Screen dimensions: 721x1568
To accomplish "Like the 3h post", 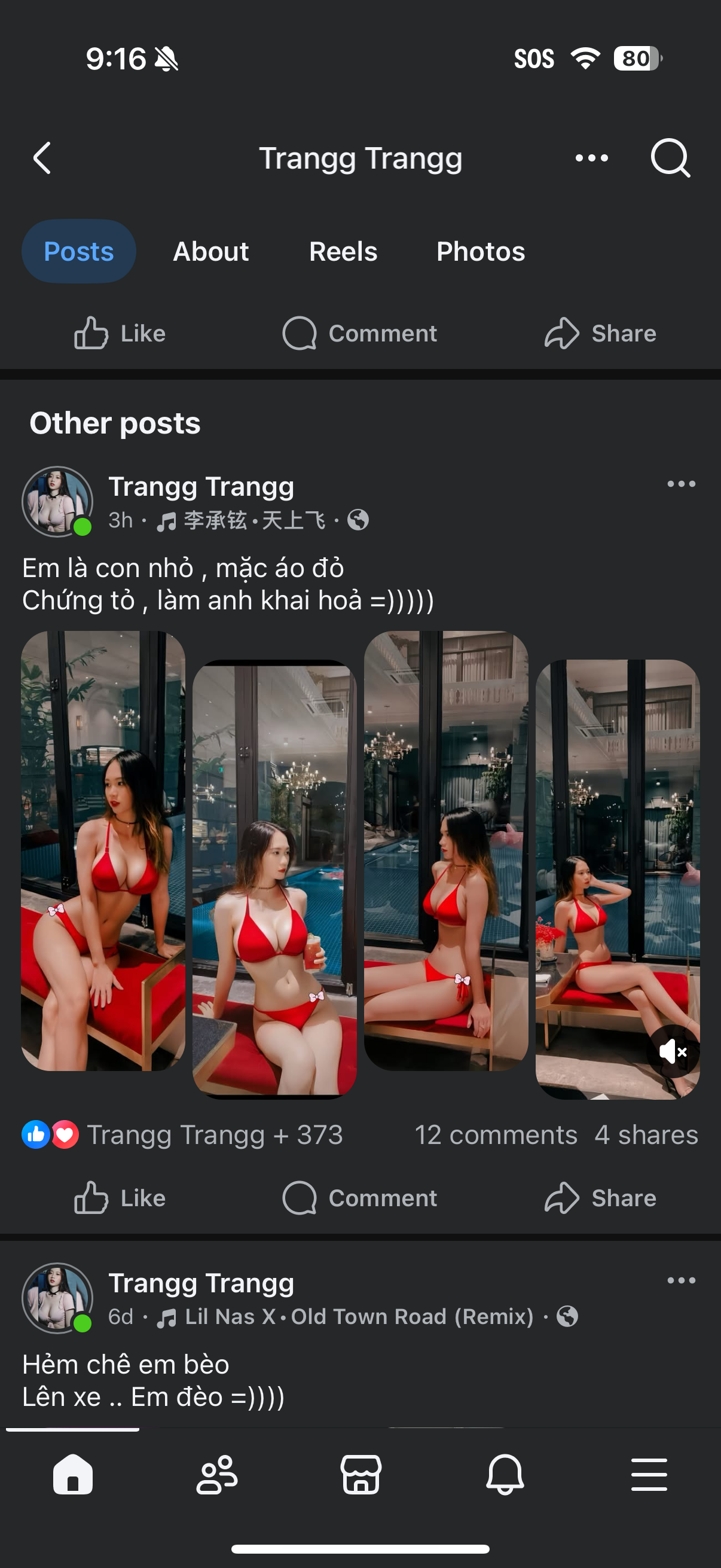I will (x=120, y=1198).
